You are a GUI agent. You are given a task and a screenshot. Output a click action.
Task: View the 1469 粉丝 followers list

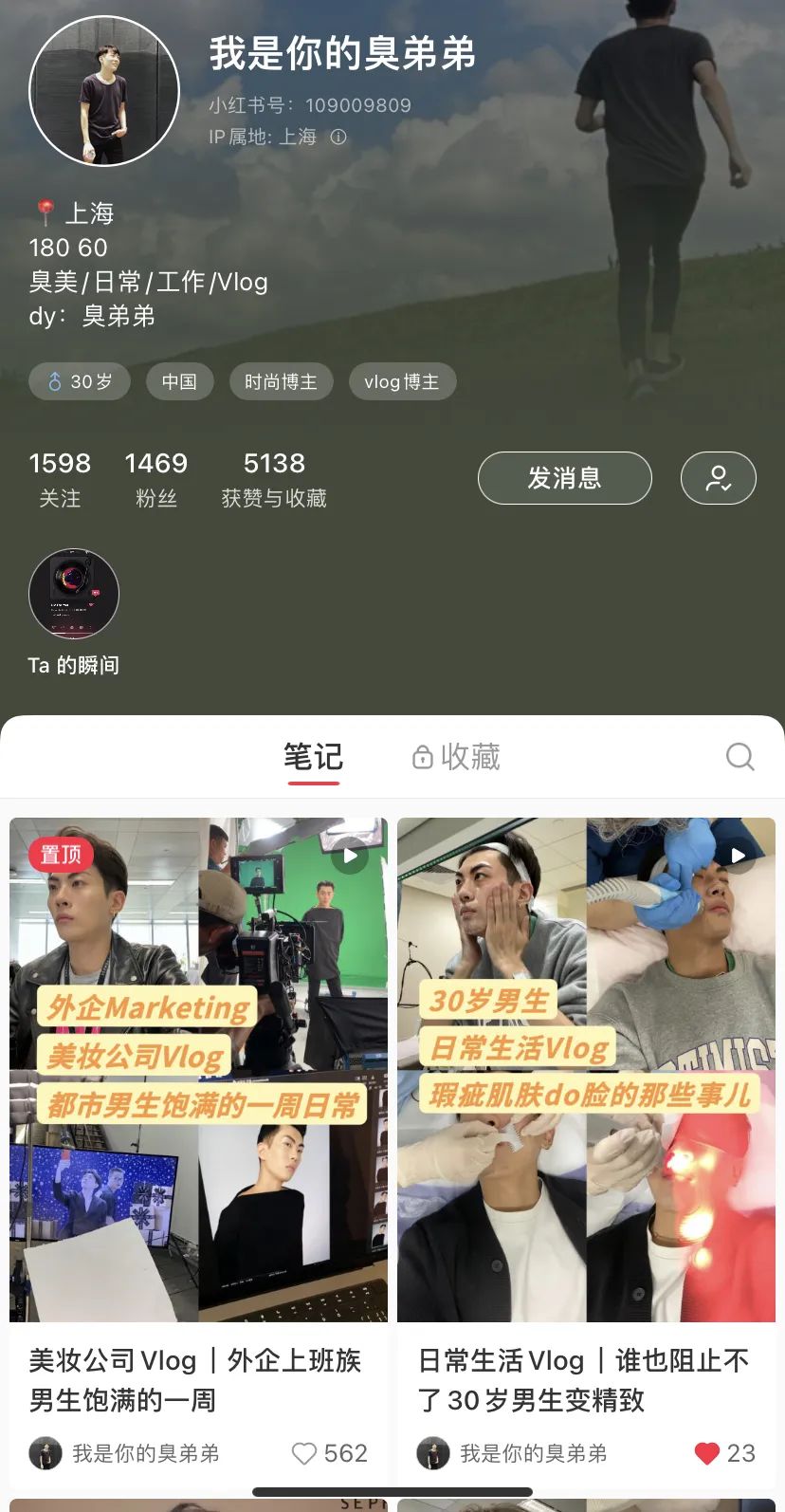point(156,479)
